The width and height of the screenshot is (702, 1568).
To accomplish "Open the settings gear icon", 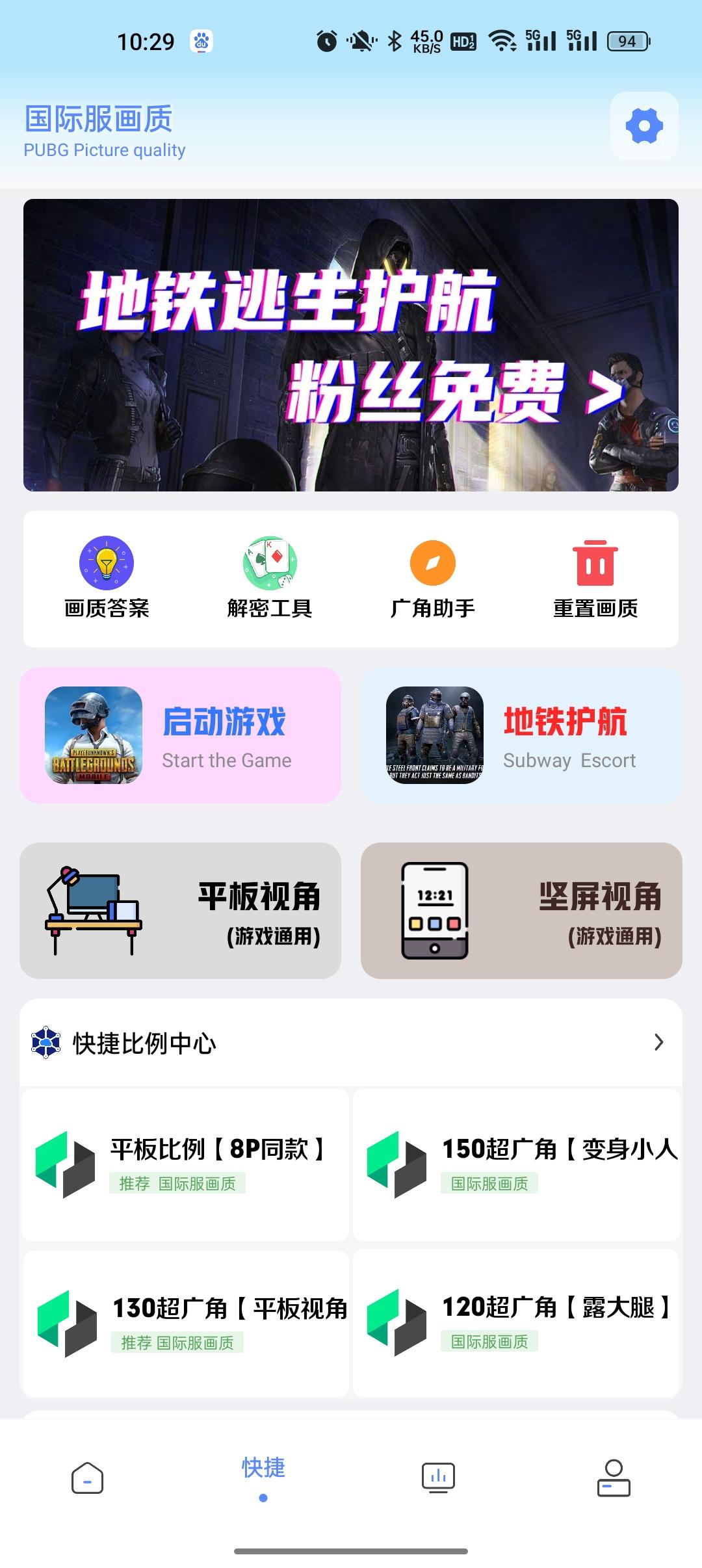I will [x=643, y=125].
